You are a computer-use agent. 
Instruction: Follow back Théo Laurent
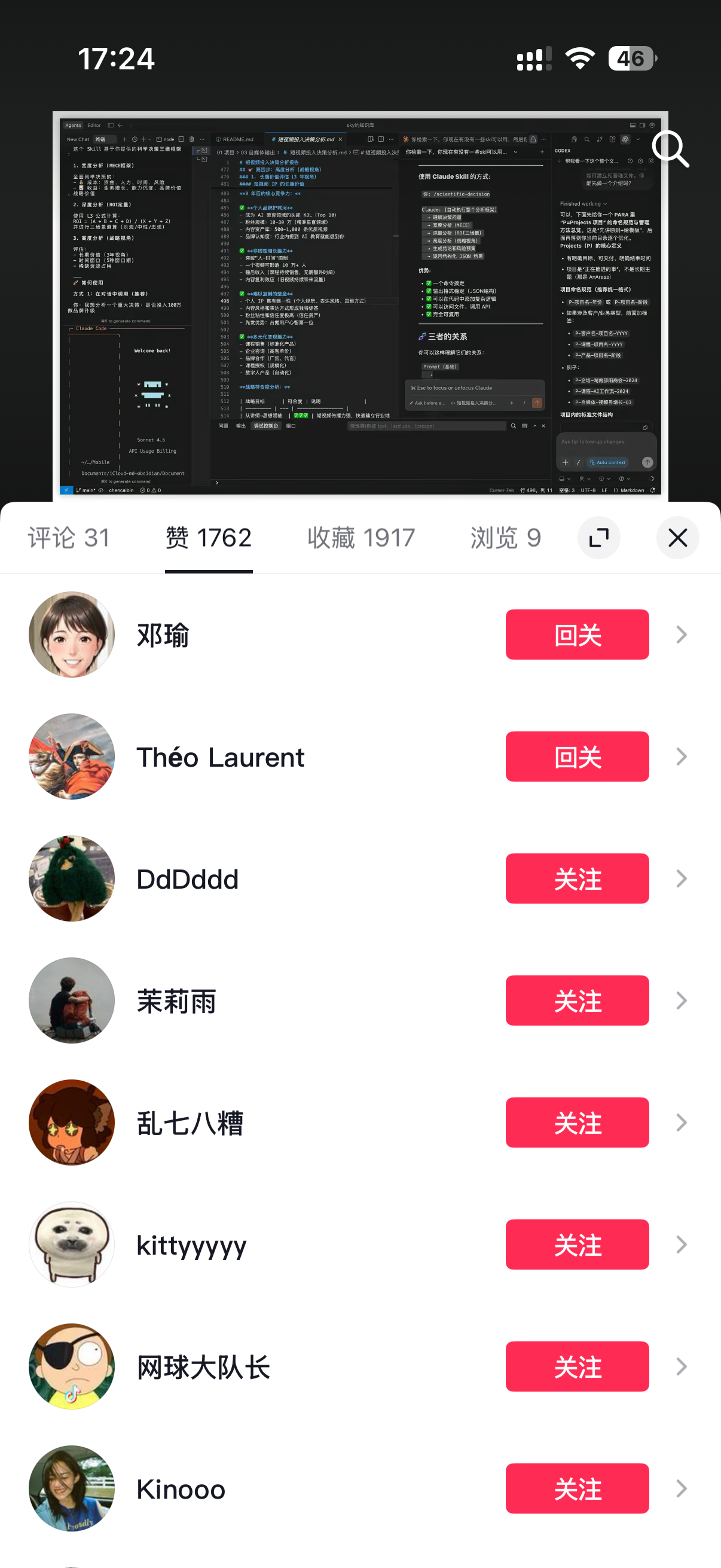click(577, 756)
